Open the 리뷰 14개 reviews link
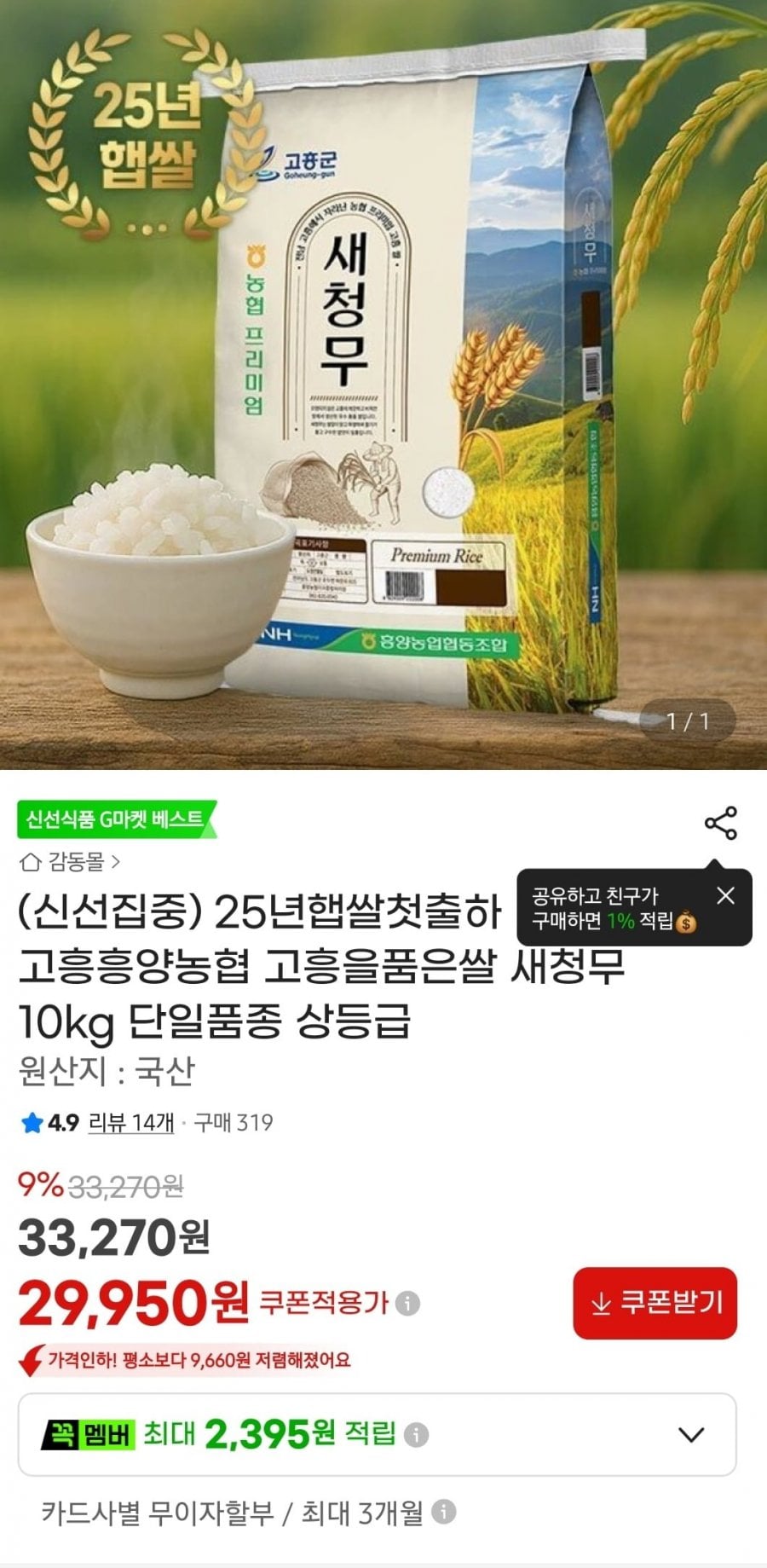Screen dimensions: 767x1568 131,1122
